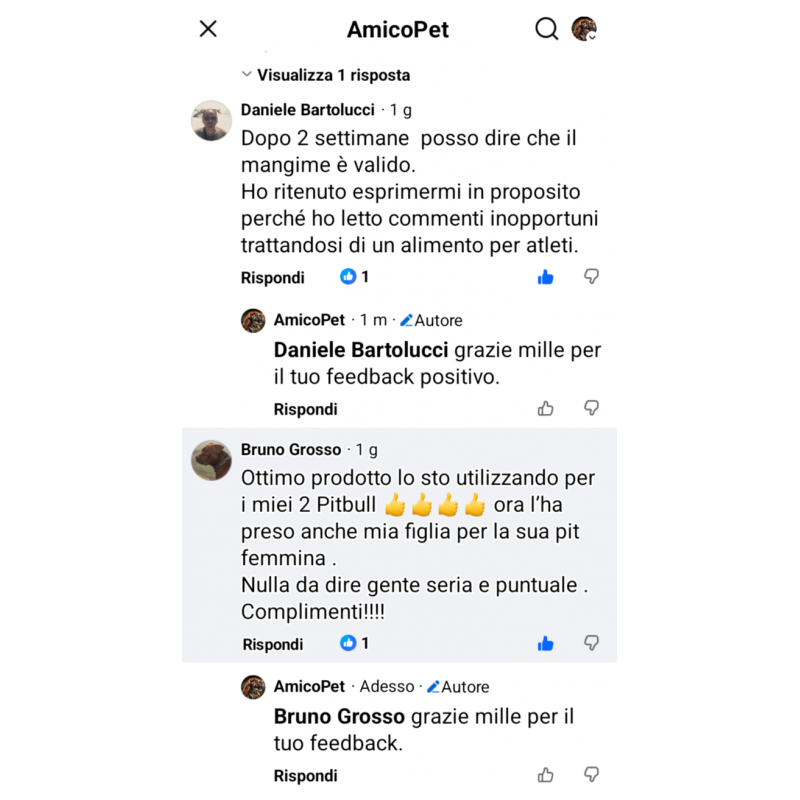View reactions on Bruno Grosso's comment
The image size is (800, 800).
(354, 643)
